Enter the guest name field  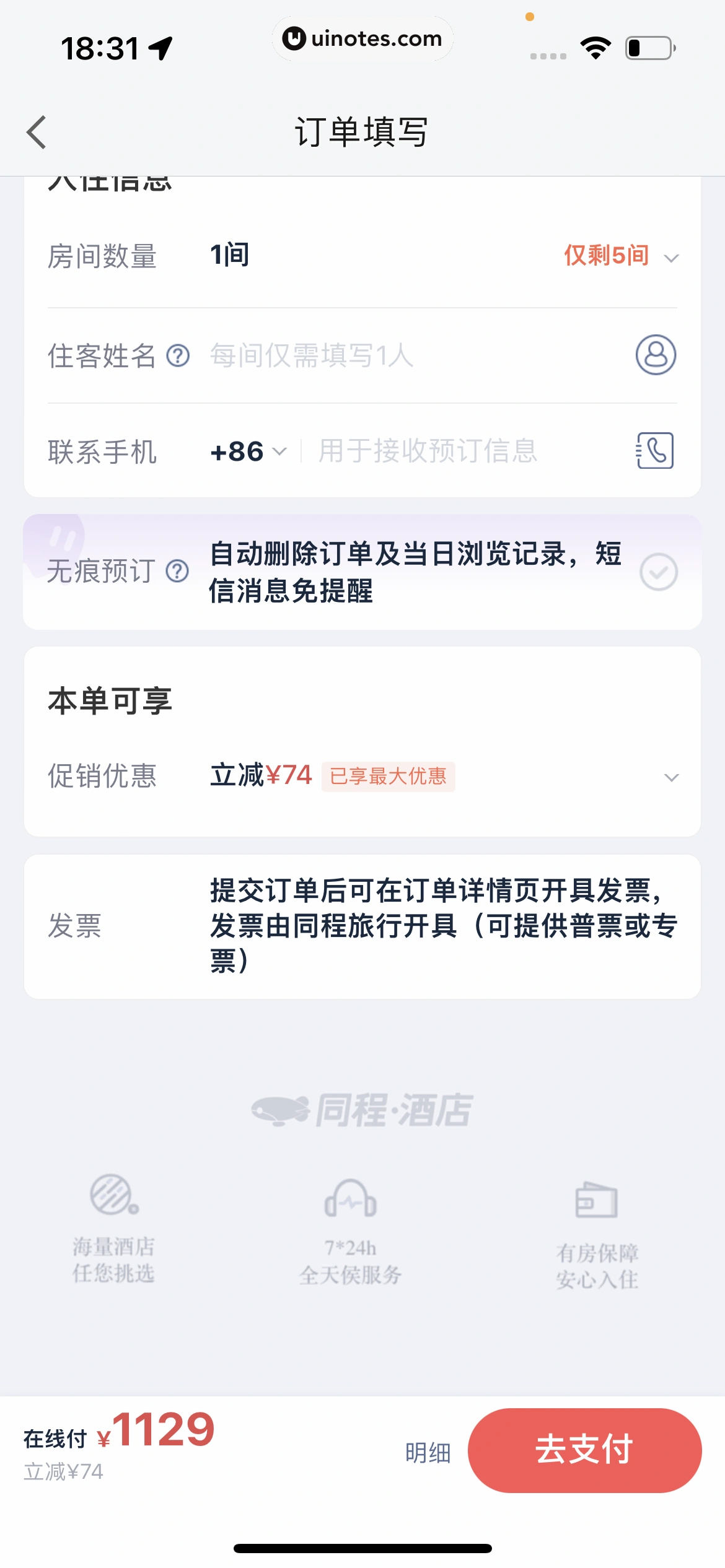[x=409, y=356]
